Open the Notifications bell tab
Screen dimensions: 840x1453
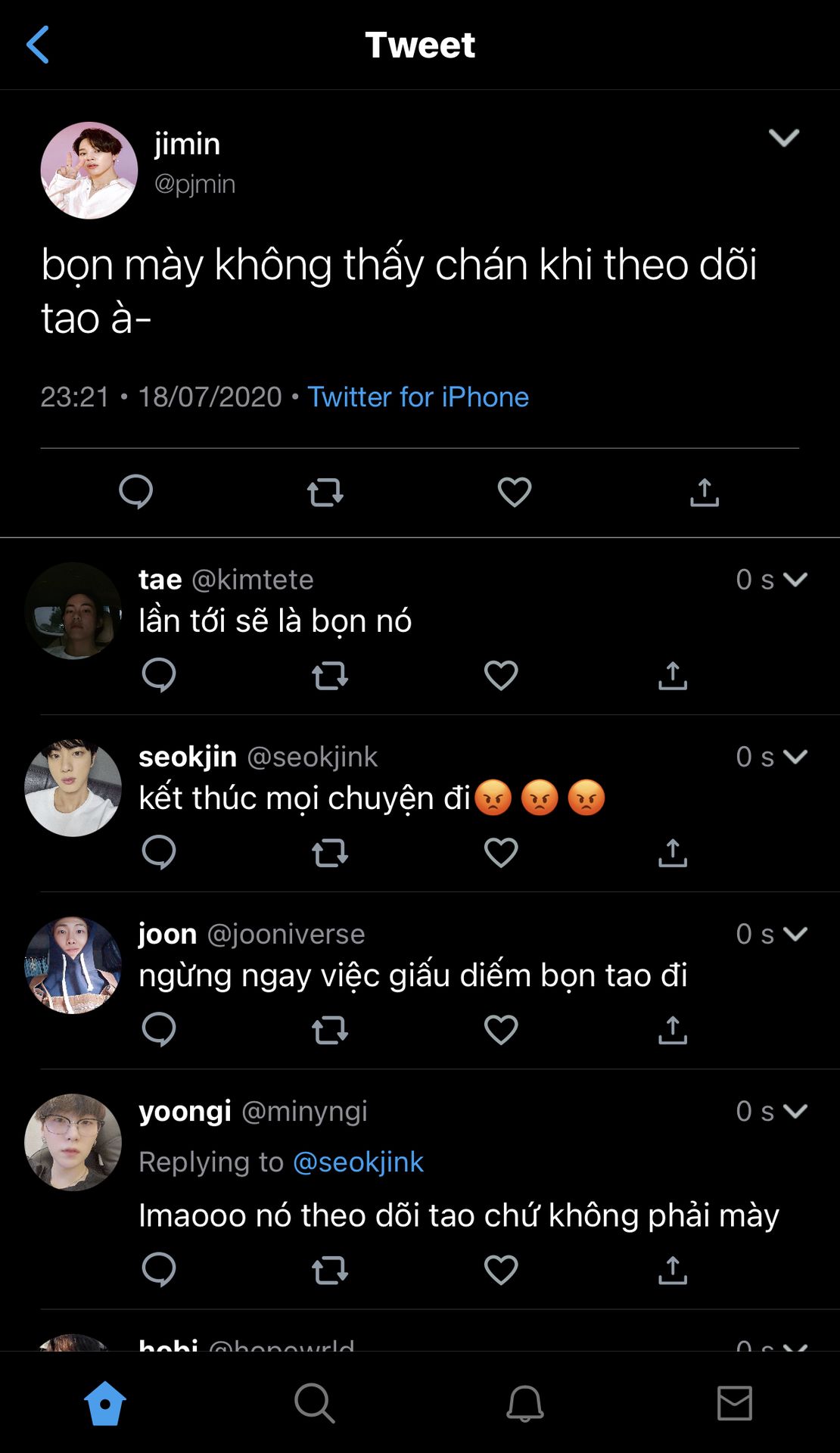pos(524,1403)
